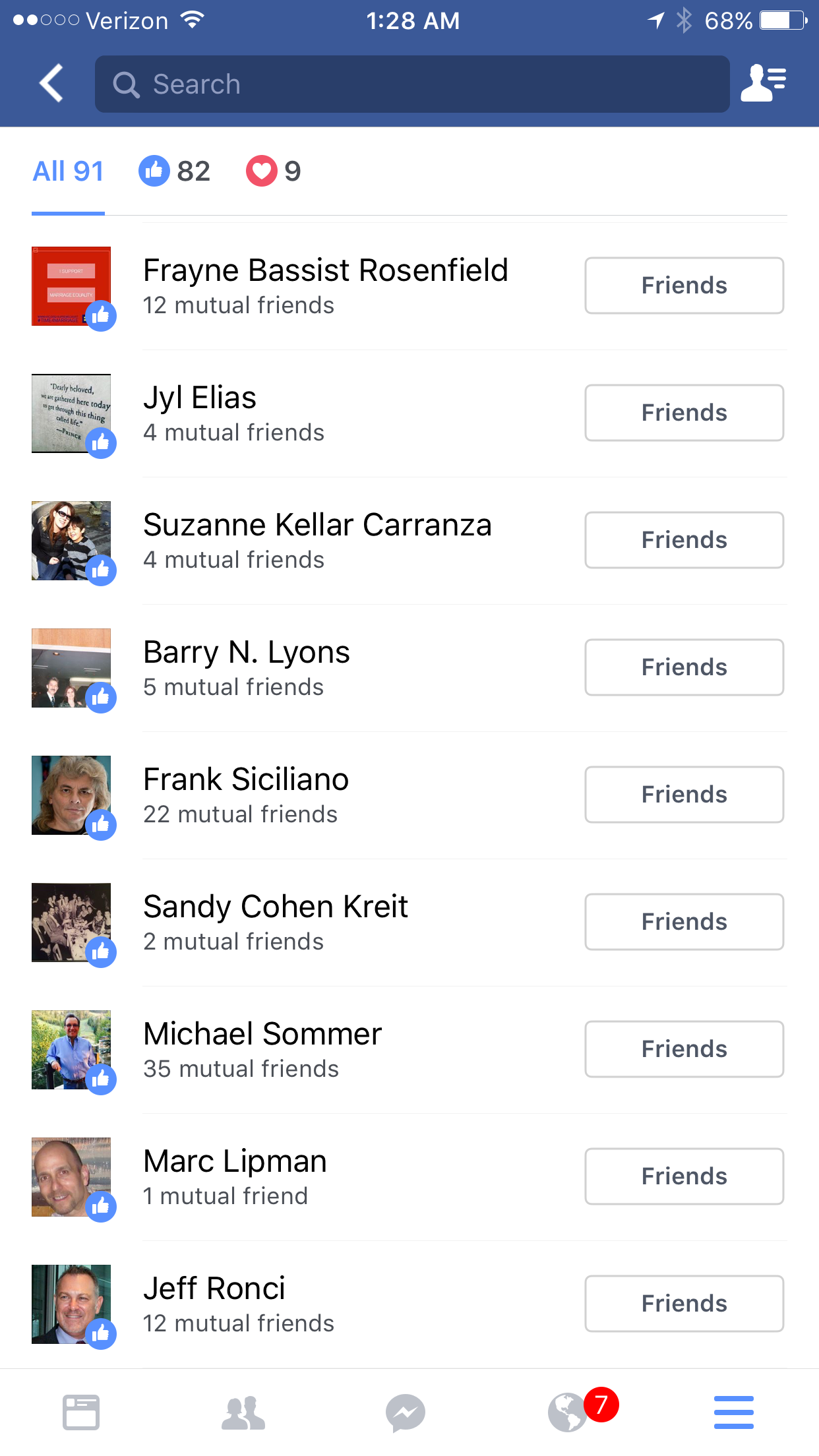Viewport: 819px width, 1456px height.
Task: Open the Messenger tab
Action: tap(406, 1412)
